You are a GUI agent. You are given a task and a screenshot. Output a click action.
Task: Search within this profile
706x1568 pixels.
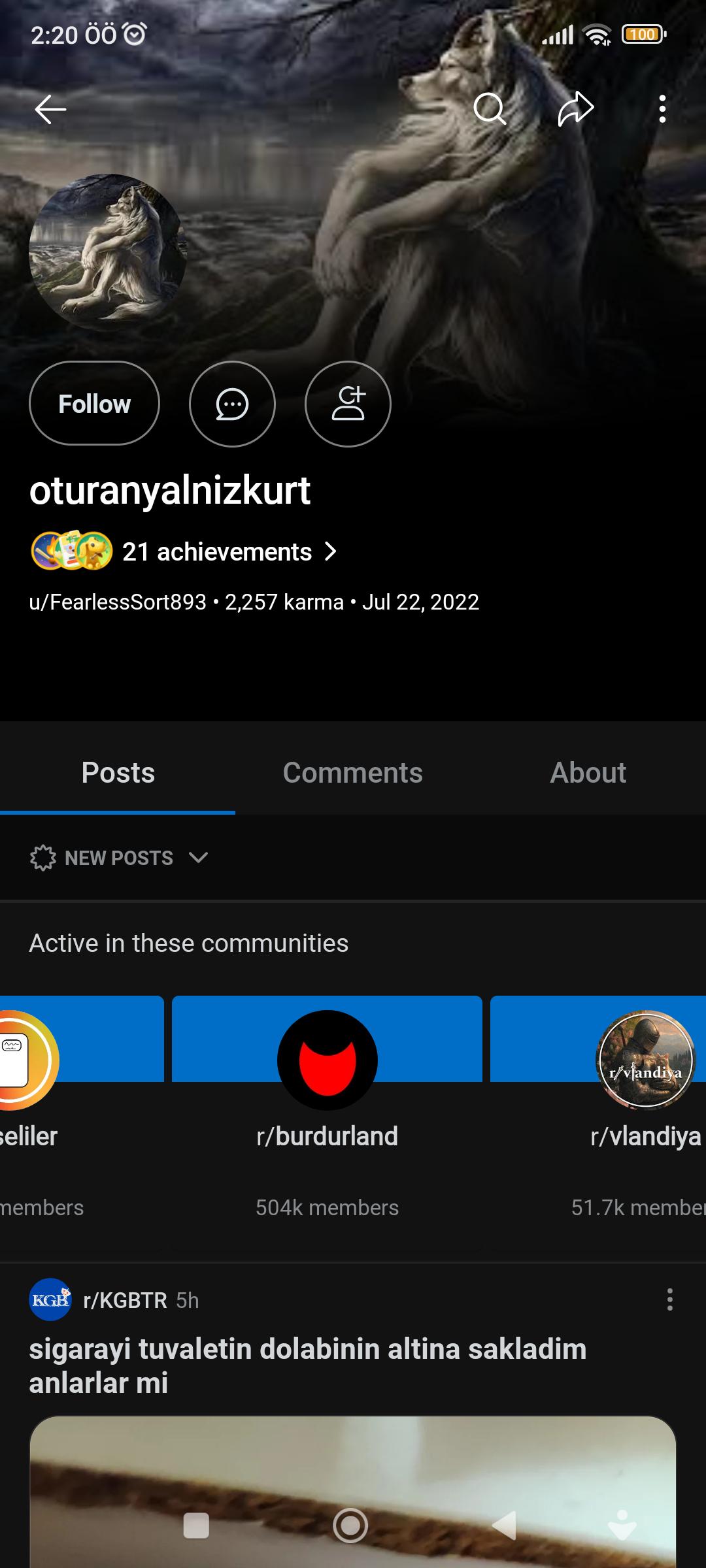[x=490, y=108]
